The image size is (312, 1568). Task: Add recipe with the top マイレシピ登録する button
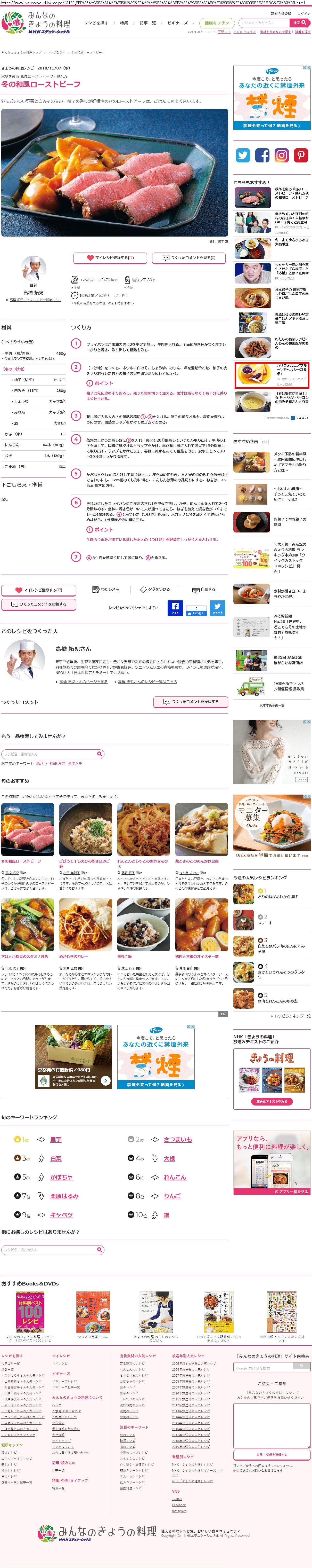click(110, 258)
